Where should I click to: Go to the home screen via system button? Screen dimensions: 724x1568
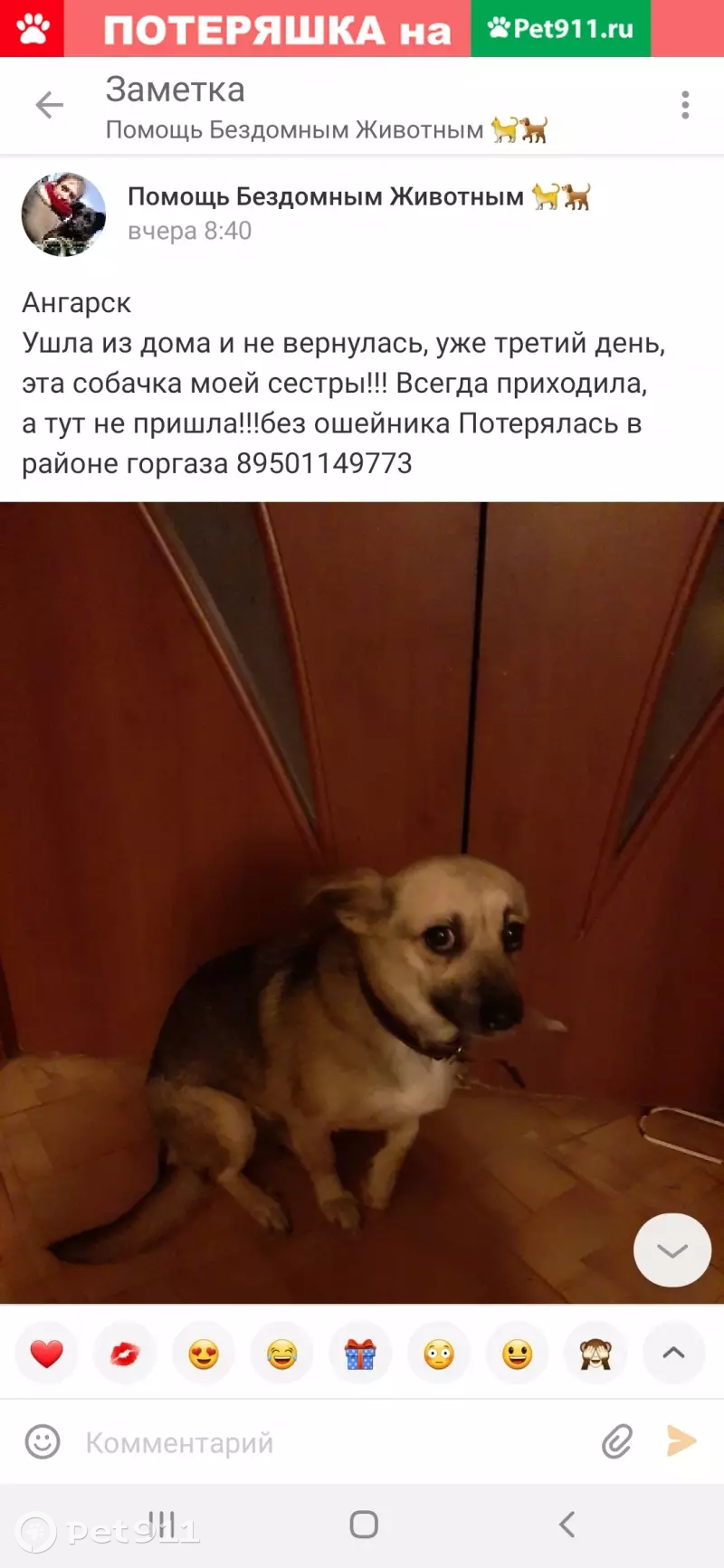[364, 1525]
